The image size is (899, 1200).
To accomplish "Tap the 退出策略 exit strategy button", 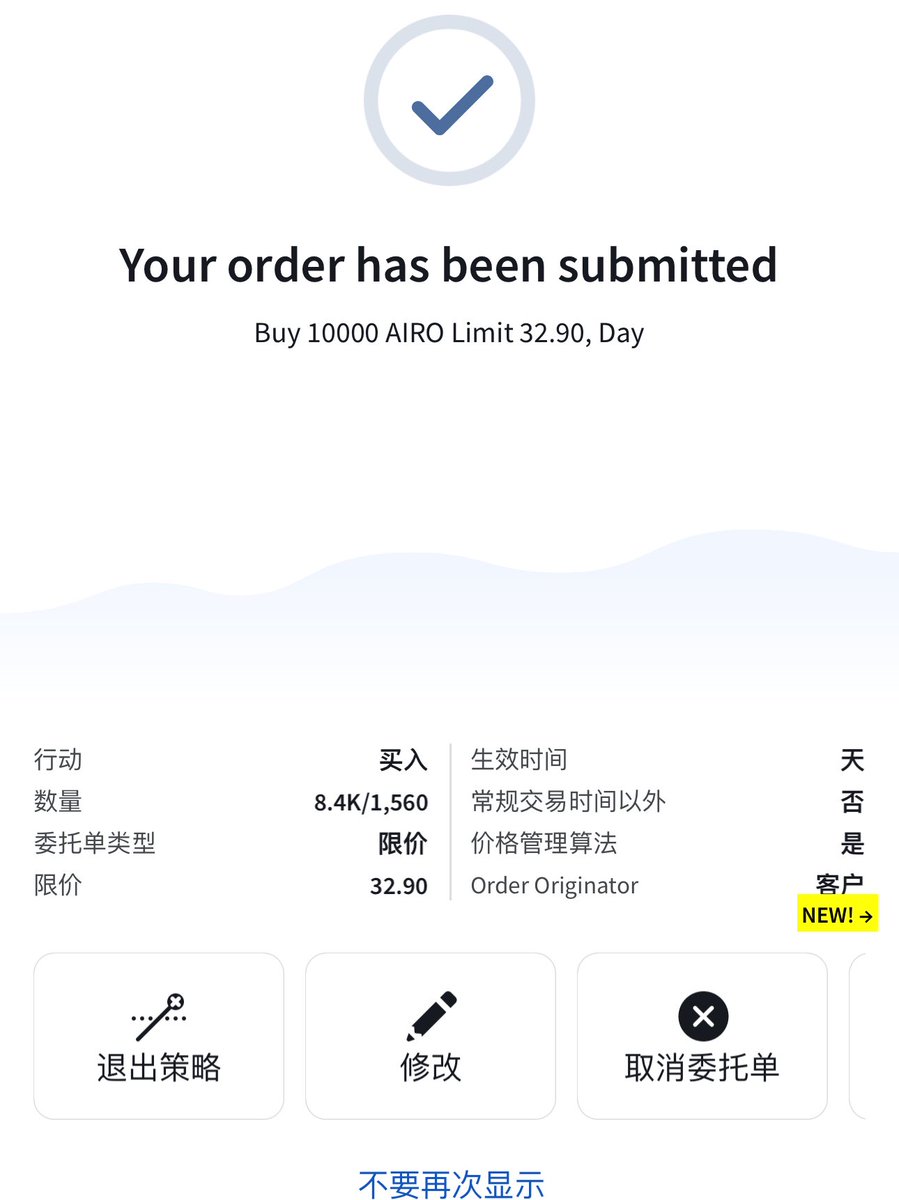I will pyautogui.click(x=158, y=1035).
